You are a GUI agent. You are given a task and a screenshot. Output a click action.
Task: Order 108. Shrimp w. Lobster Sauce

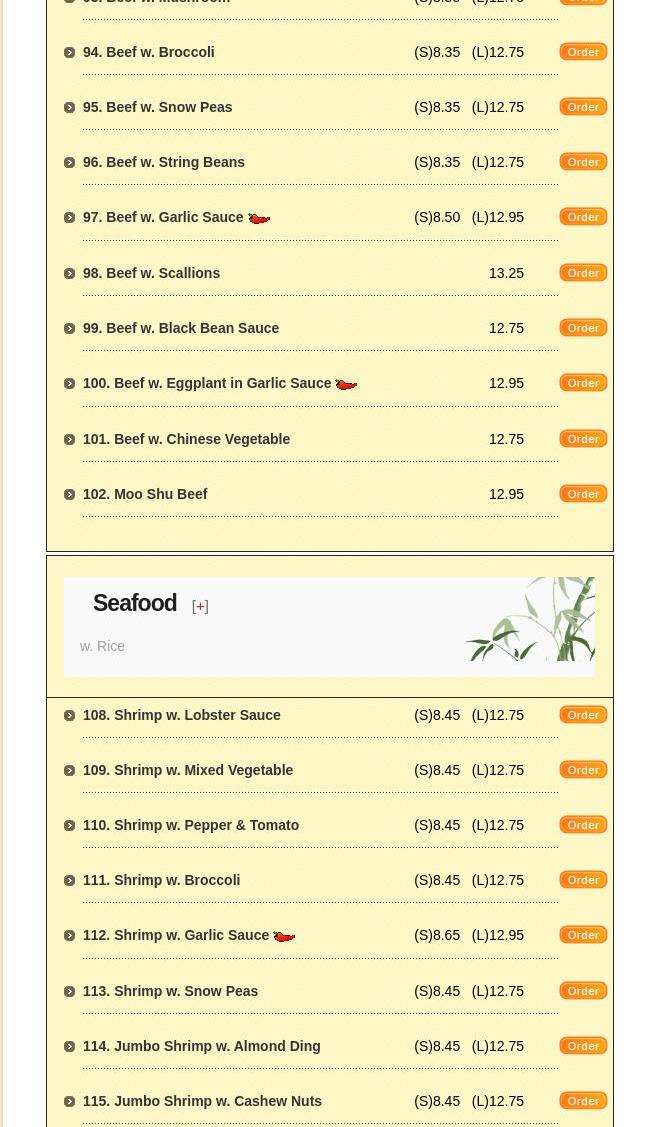583,715
